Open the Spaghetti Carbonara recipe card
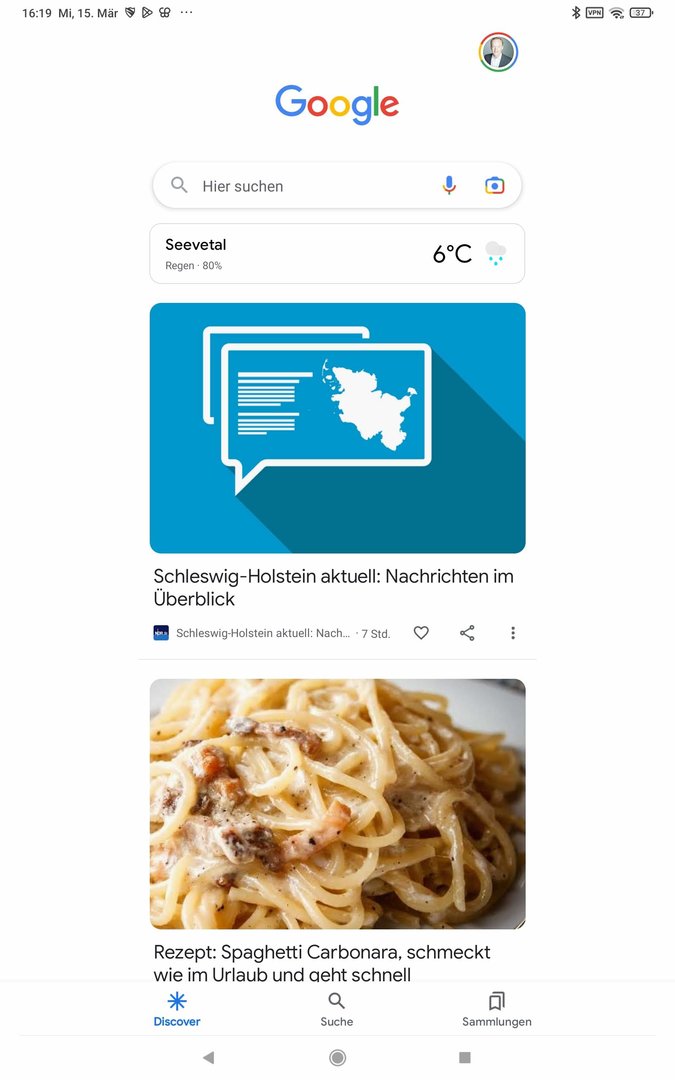This screenshot has width=675, height=1080. tap(337, 805)
